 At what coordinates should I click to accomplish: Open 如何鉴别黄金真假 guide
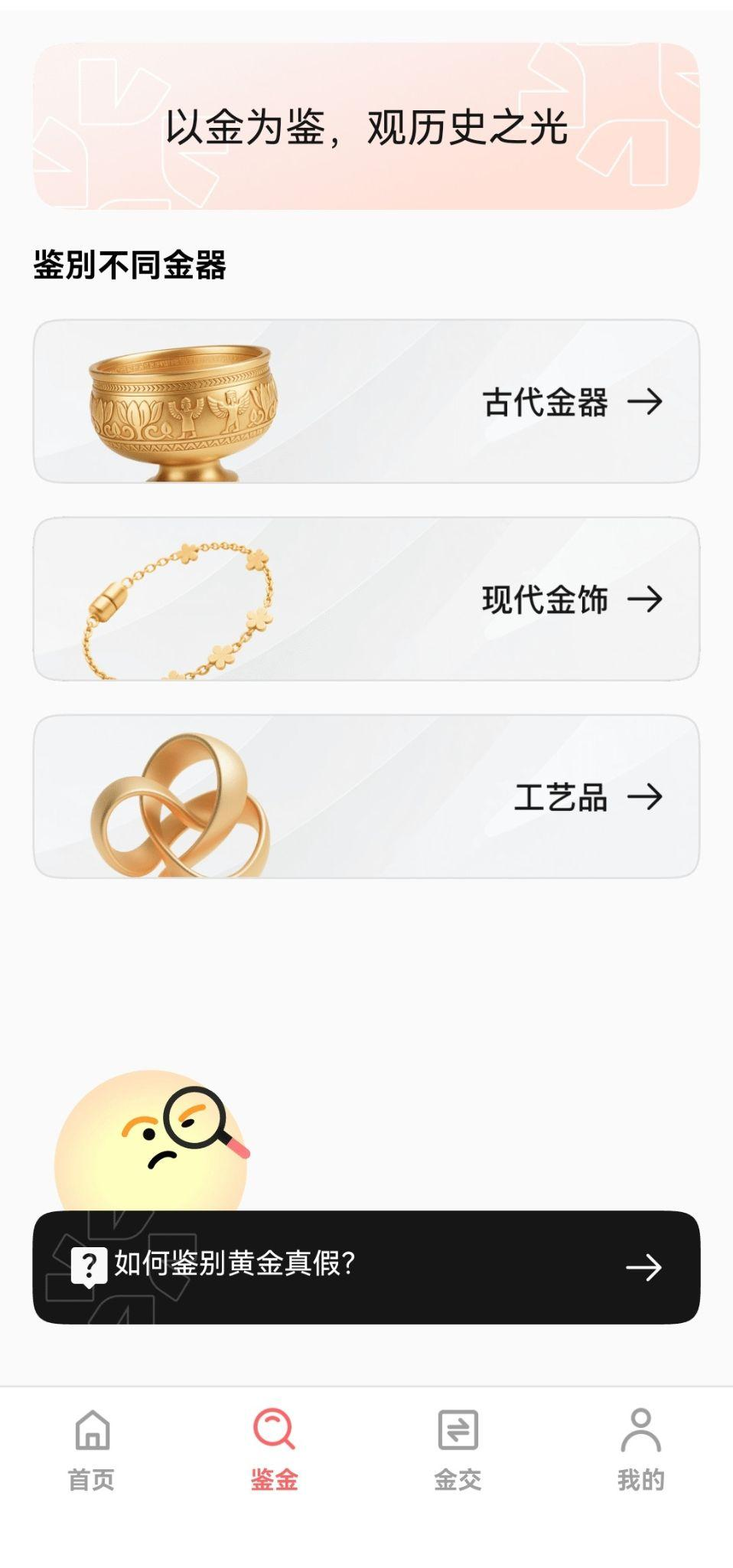coord(366,1267)
